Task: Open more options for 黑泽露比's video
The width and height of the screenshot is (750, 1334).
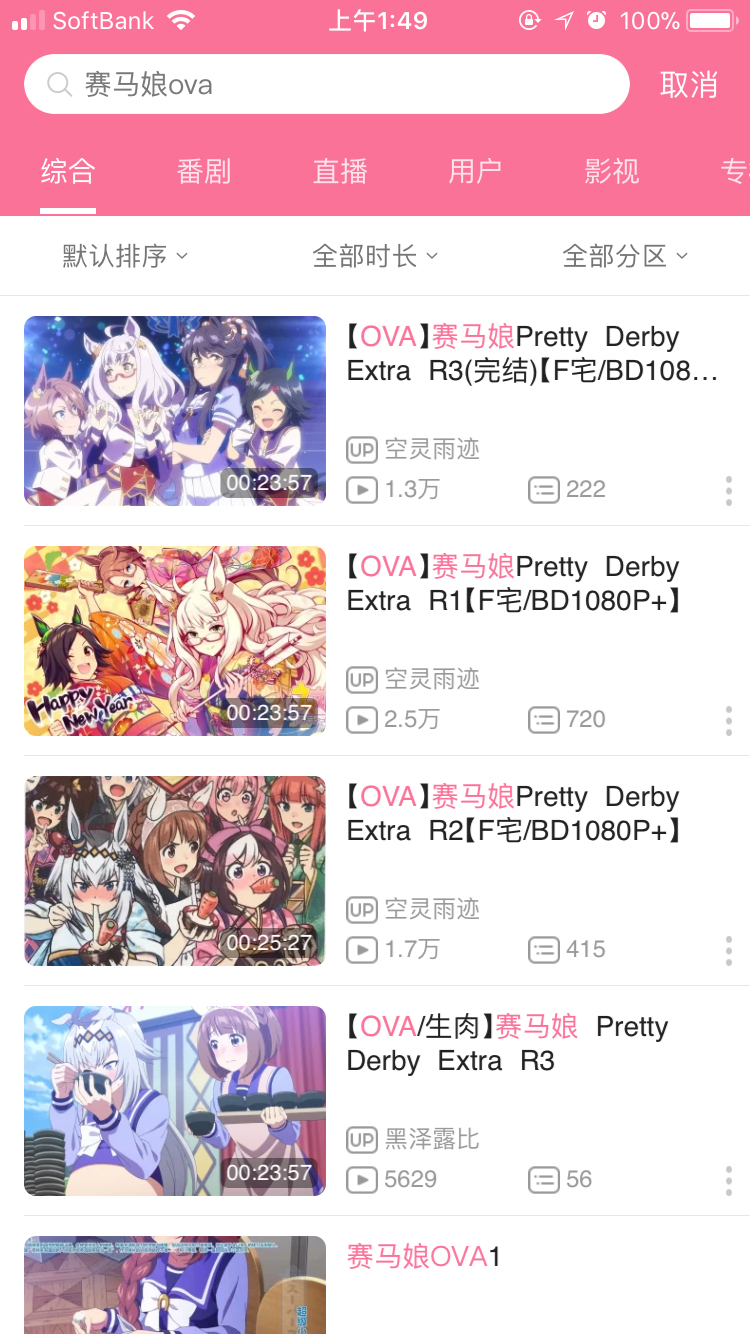Action: click(728, 1181)
